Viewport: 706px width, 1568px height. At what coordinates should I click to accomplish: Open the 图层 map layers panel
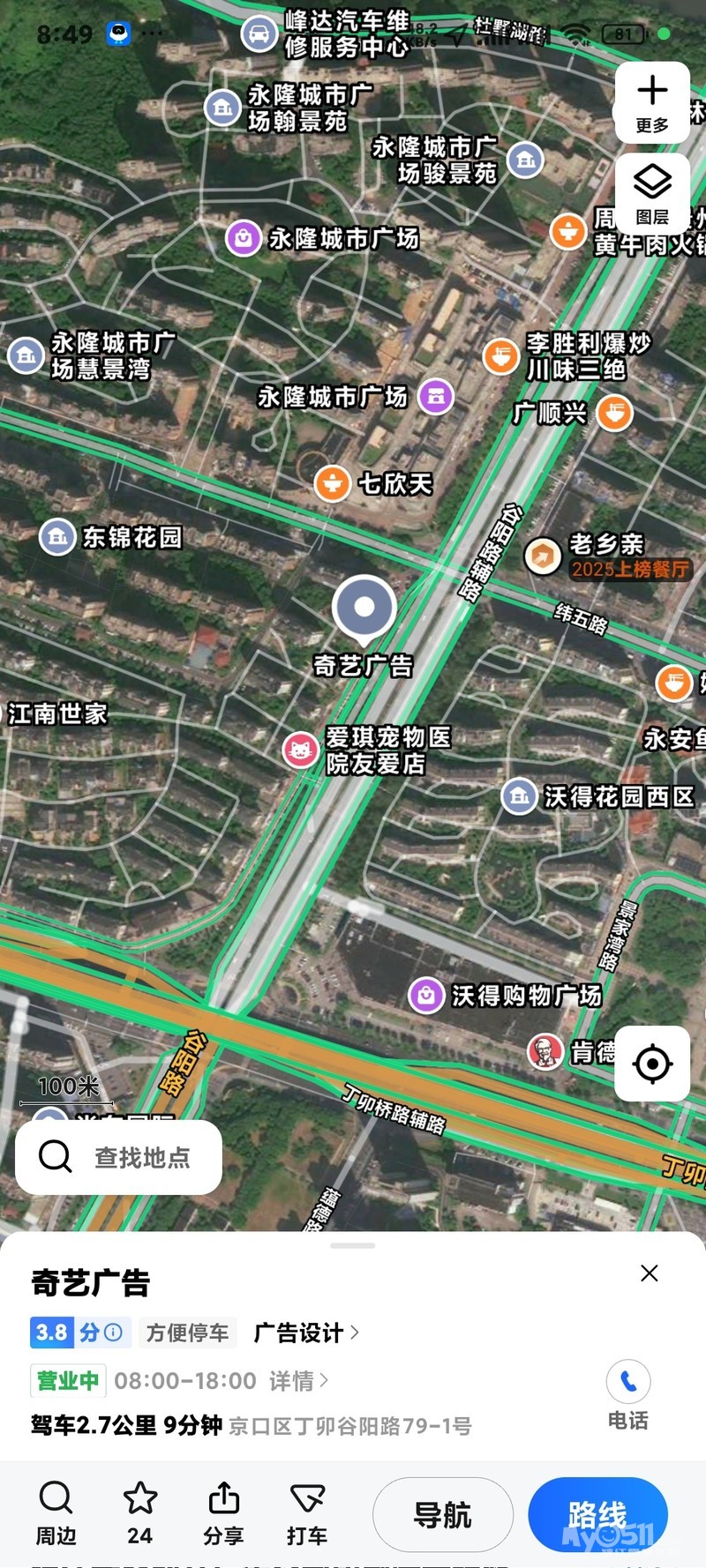point(652,193)
